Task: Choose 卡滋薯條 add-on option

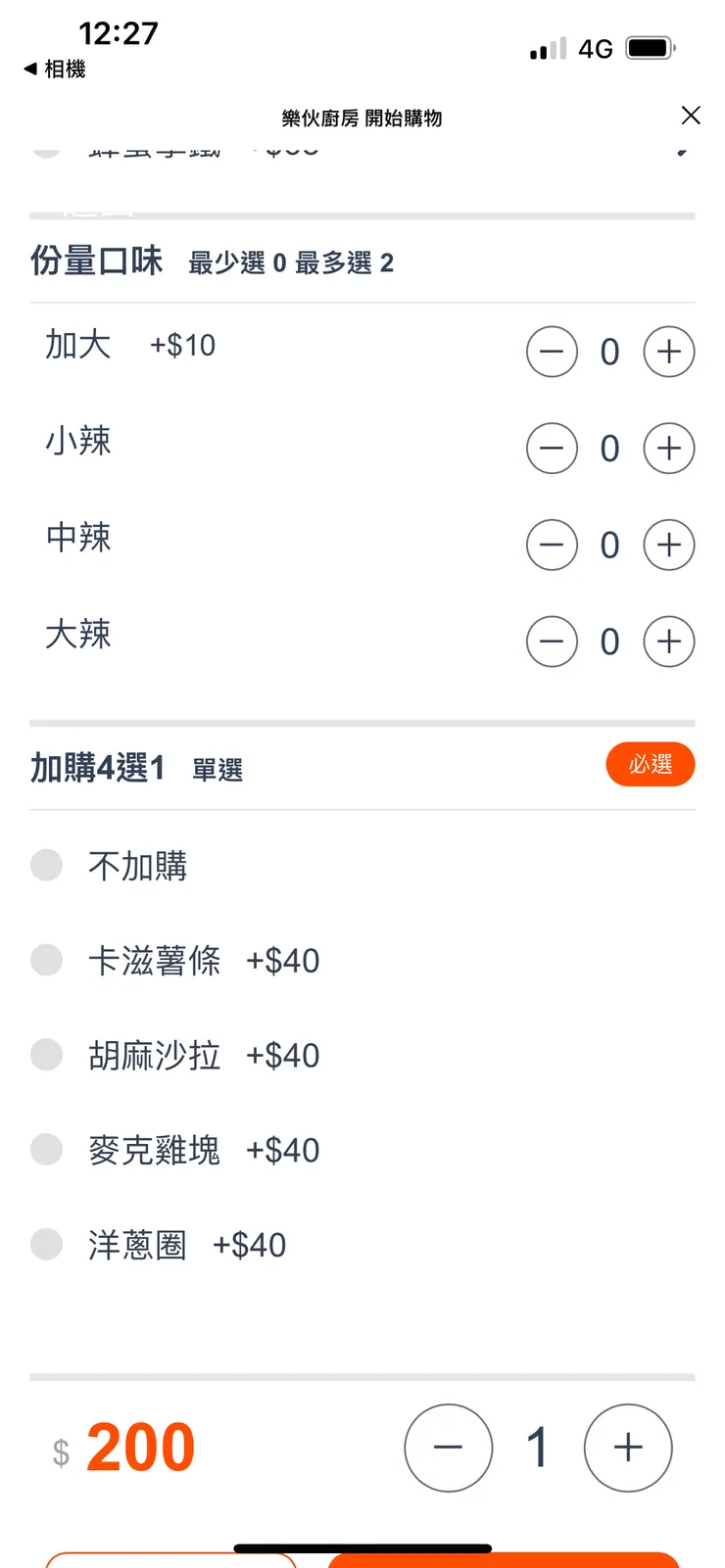Action: coord(46,960)
